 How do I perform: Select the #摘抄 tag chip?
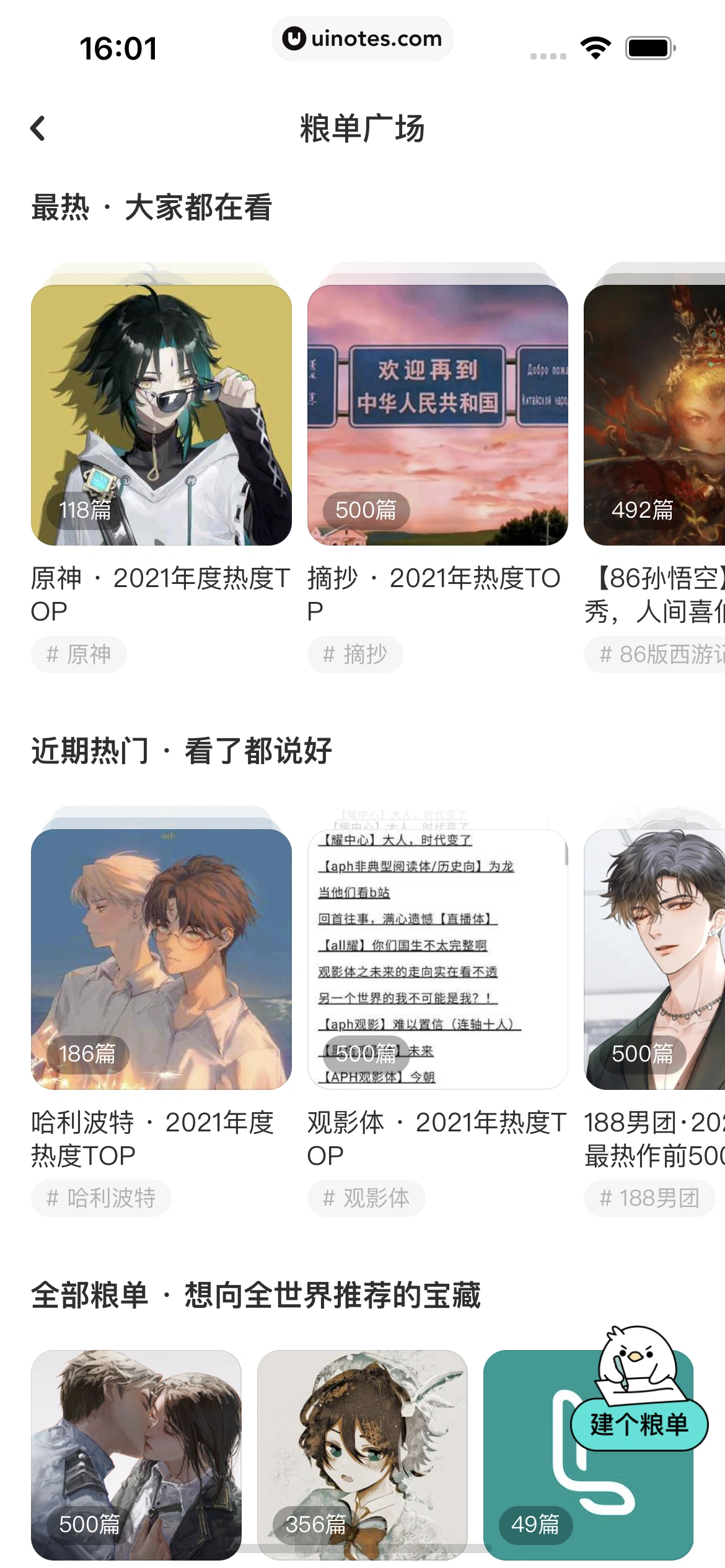pos(354,654)
